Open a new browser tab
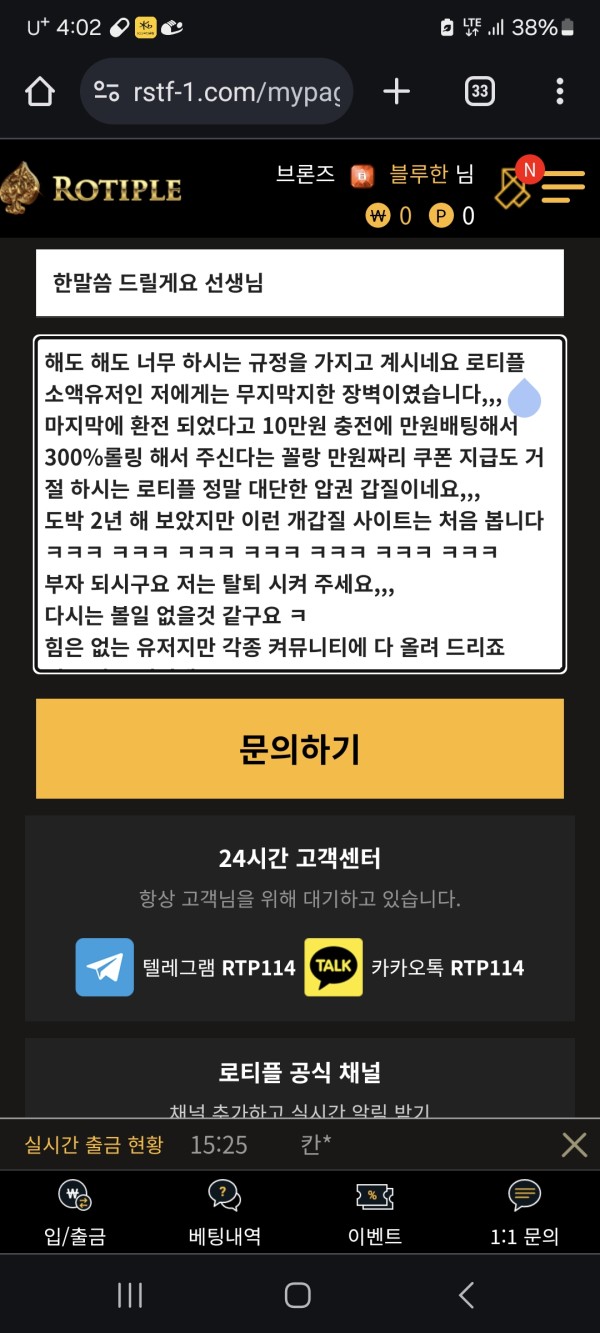This screenshot has width=600, height=1333. click(x=397, y=92)
